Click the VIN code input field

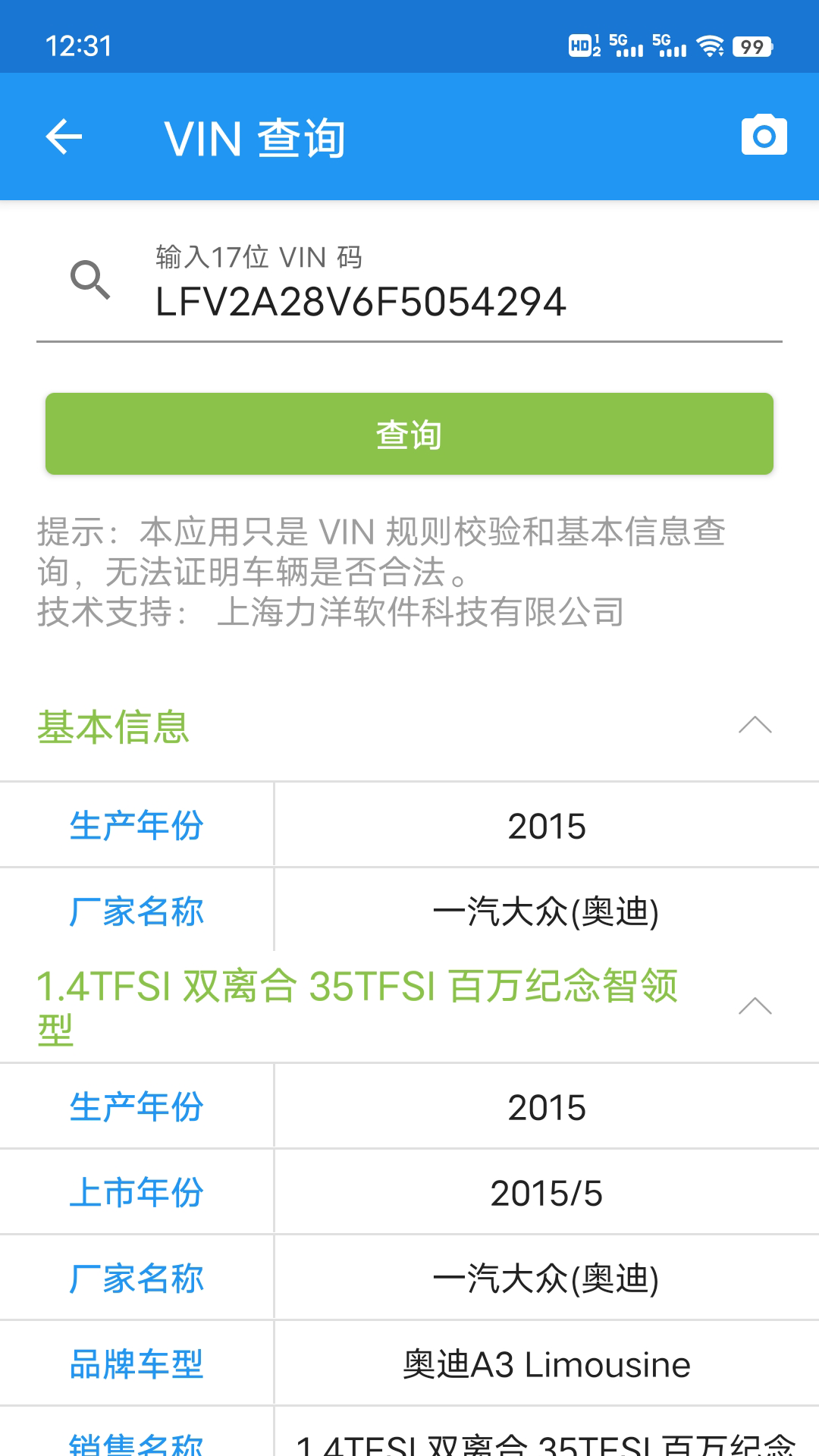point(409,303)
